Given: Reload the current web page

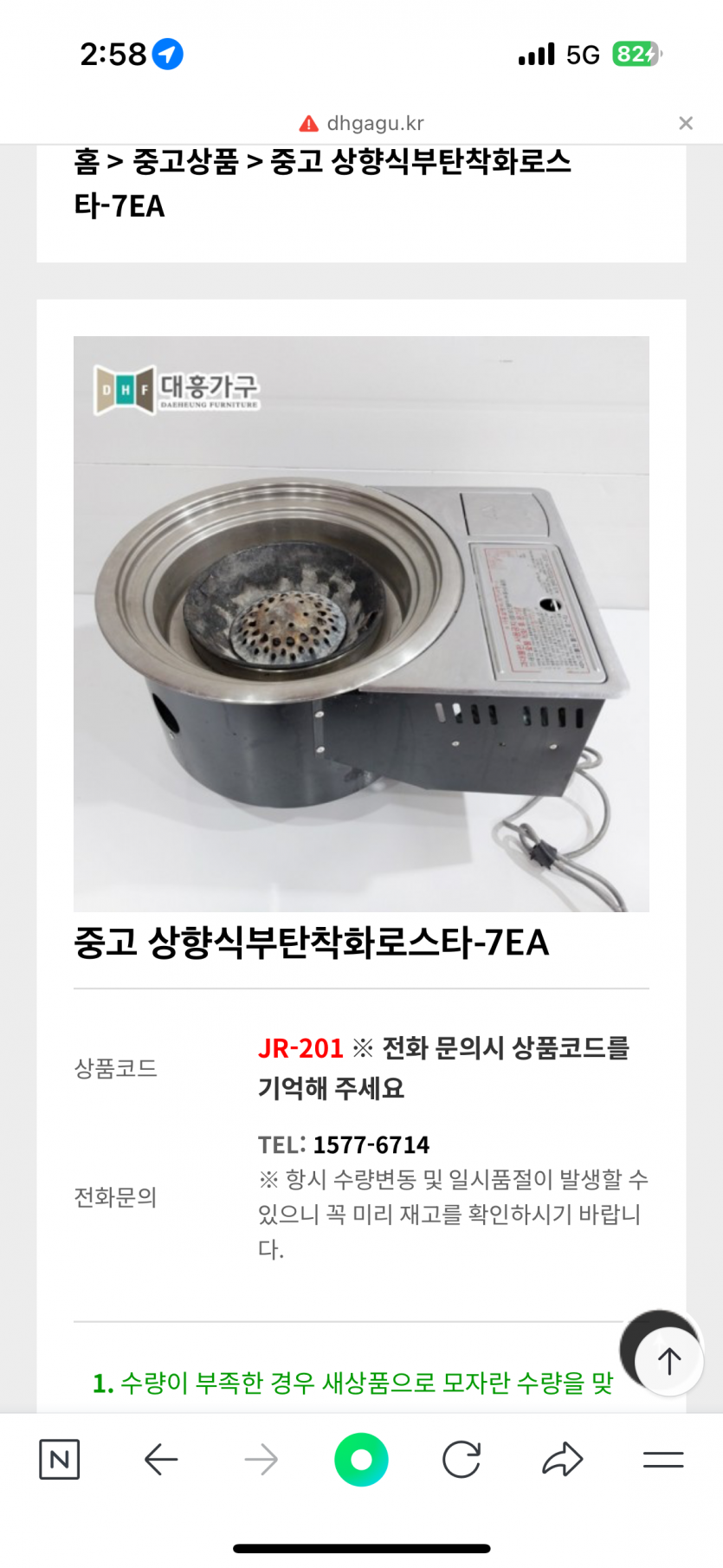Looking at the screenshot, I should pyautogui.click(x=462, y=1460).
